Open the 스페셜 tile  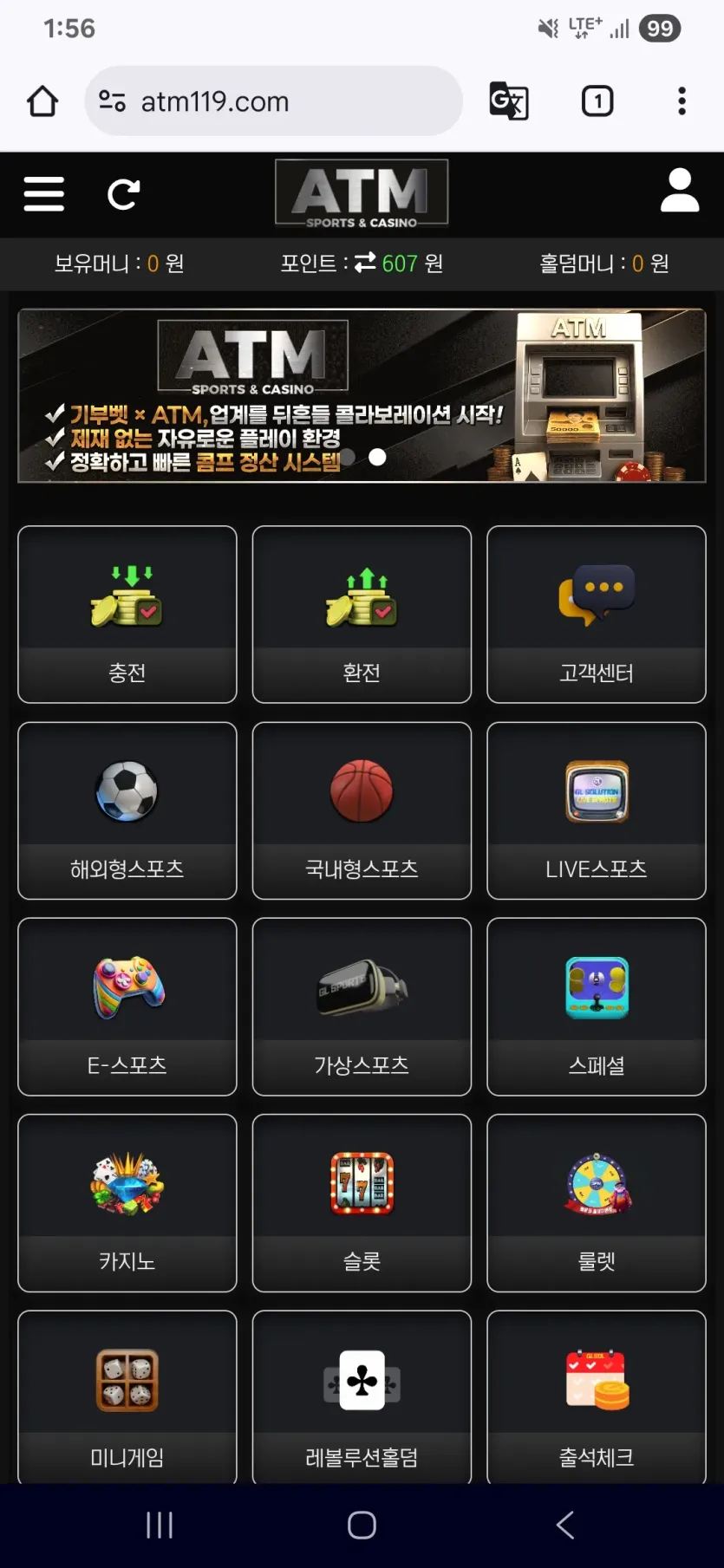[x=597, y=1005]
